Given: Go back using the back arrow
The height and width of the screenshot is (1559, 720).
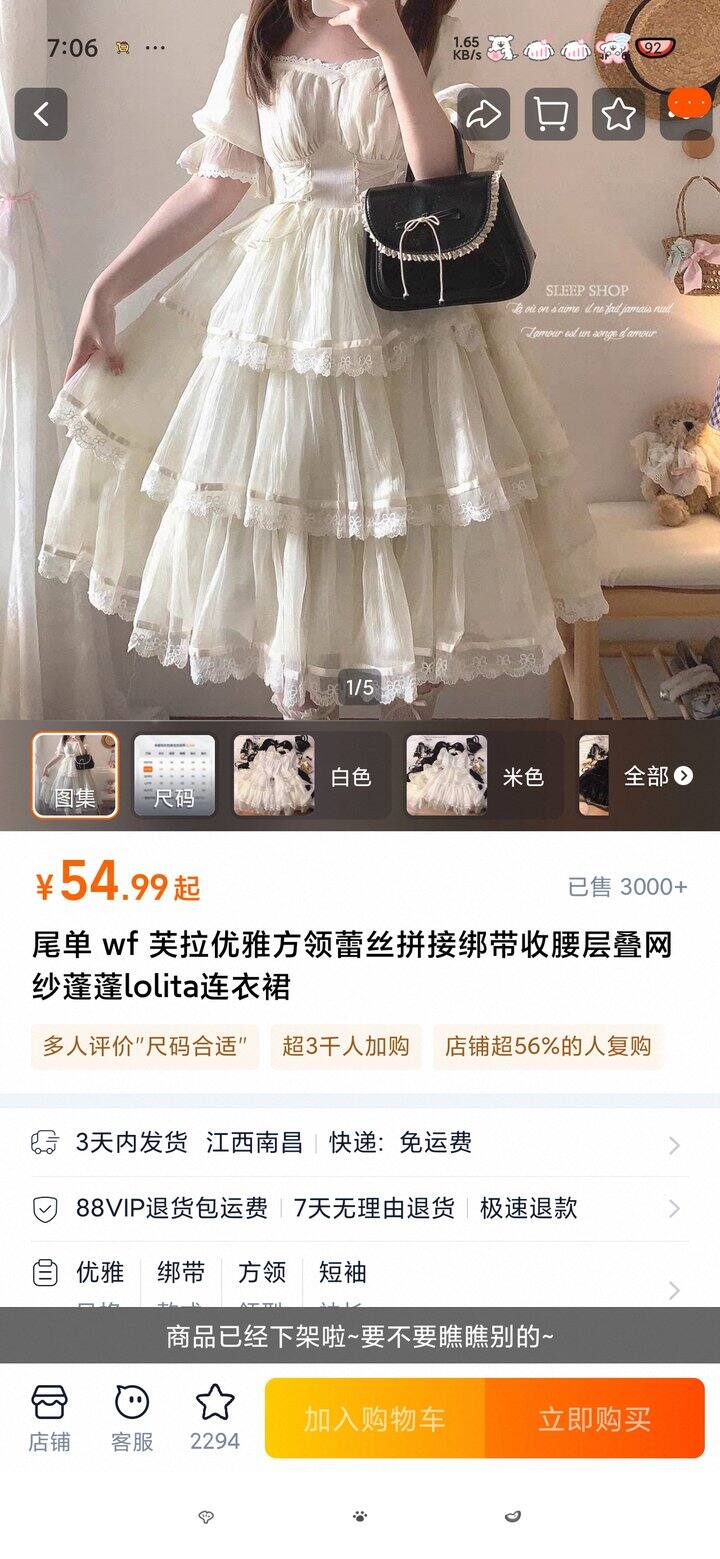Looking at the screenshot, I should (42, 112).
